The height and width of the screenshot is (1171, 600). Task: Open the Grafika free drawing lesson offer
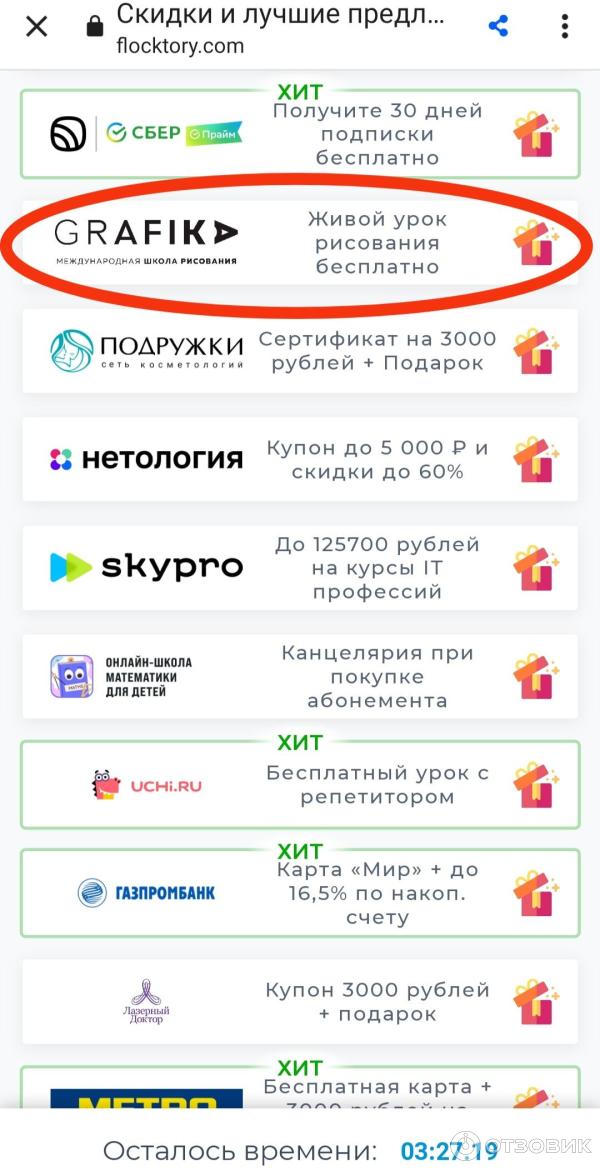pos(300,242)
